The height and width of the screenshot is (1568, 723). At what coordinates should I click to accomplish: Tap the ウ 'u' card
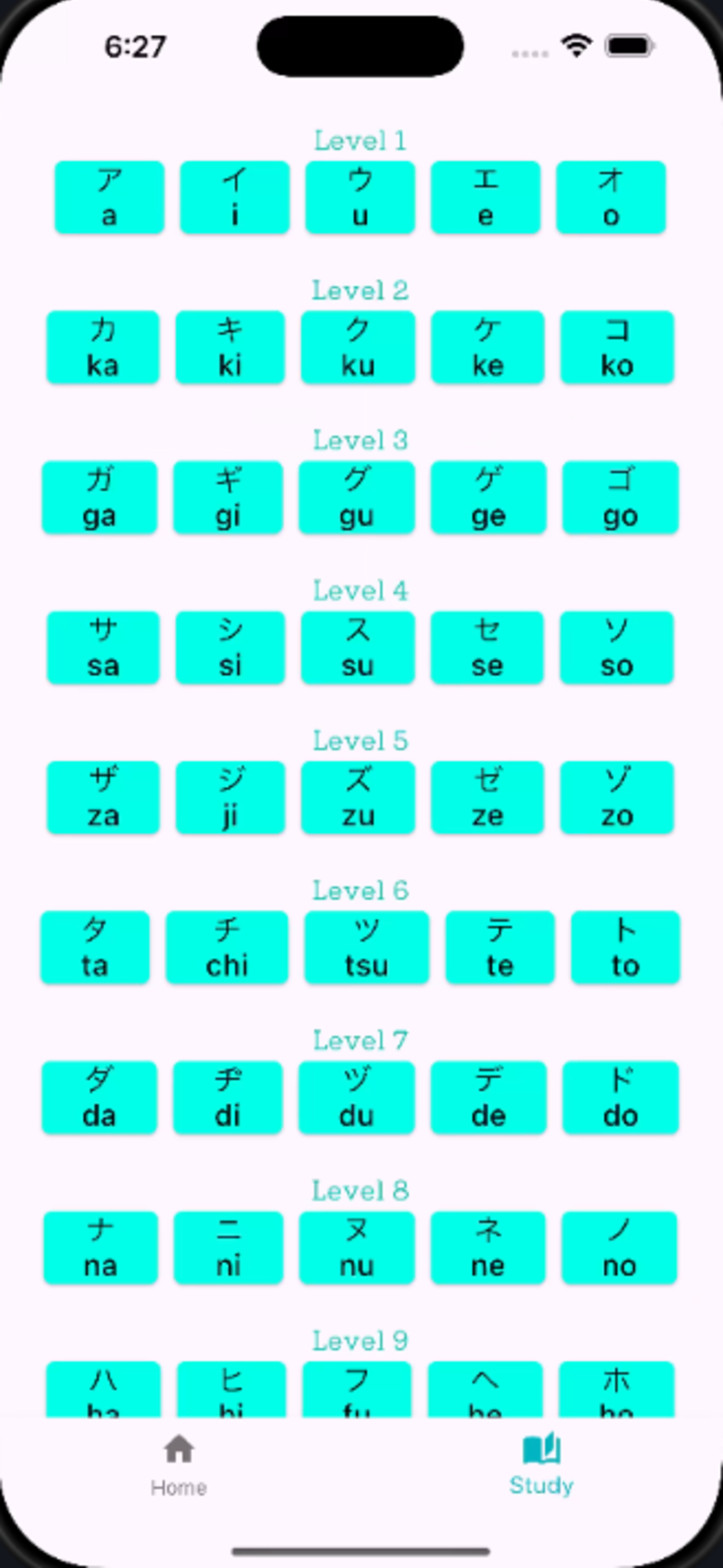pyautogui.click(x=360, y=197)
